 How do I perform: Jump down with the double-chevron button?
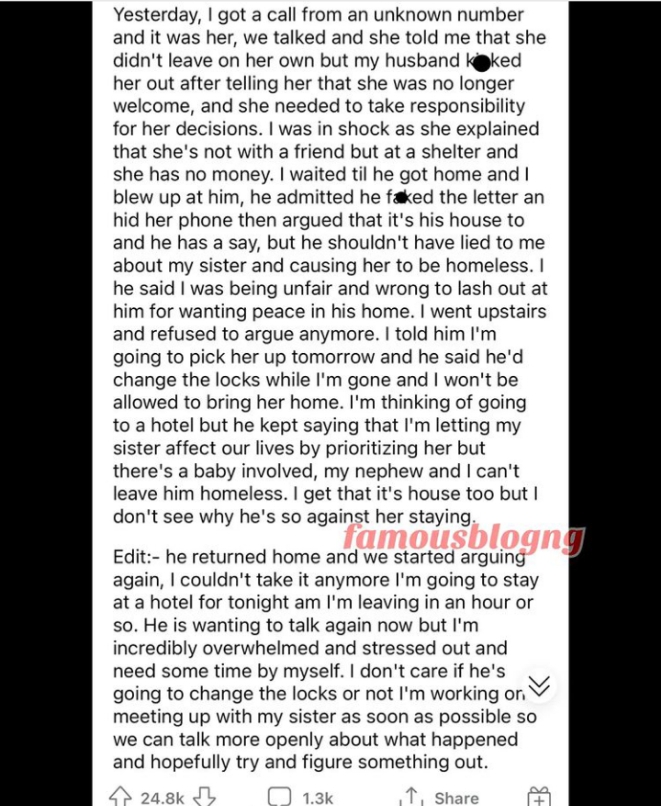539,685
